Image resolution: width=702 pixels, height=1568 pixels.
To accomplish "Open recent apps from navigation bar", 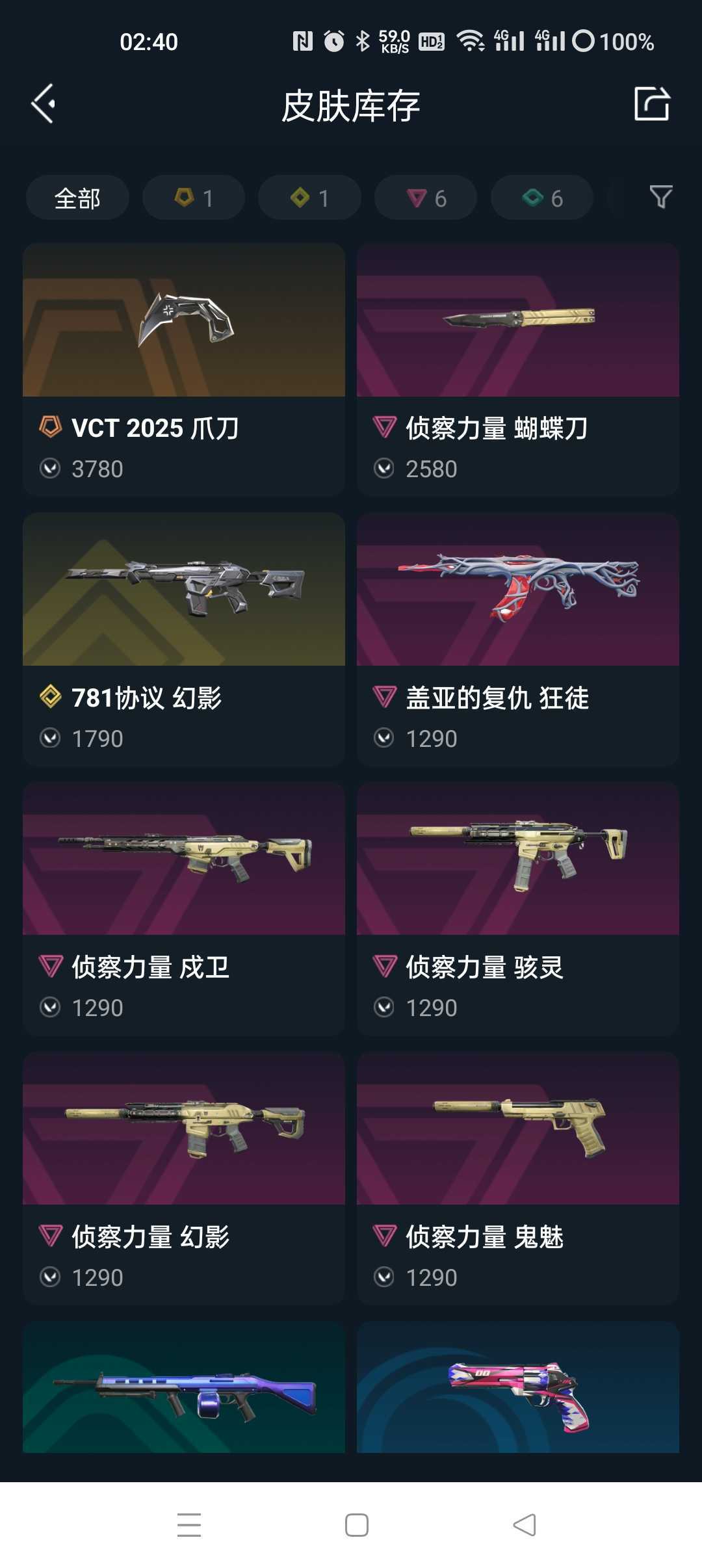I will click(189, 1525).
